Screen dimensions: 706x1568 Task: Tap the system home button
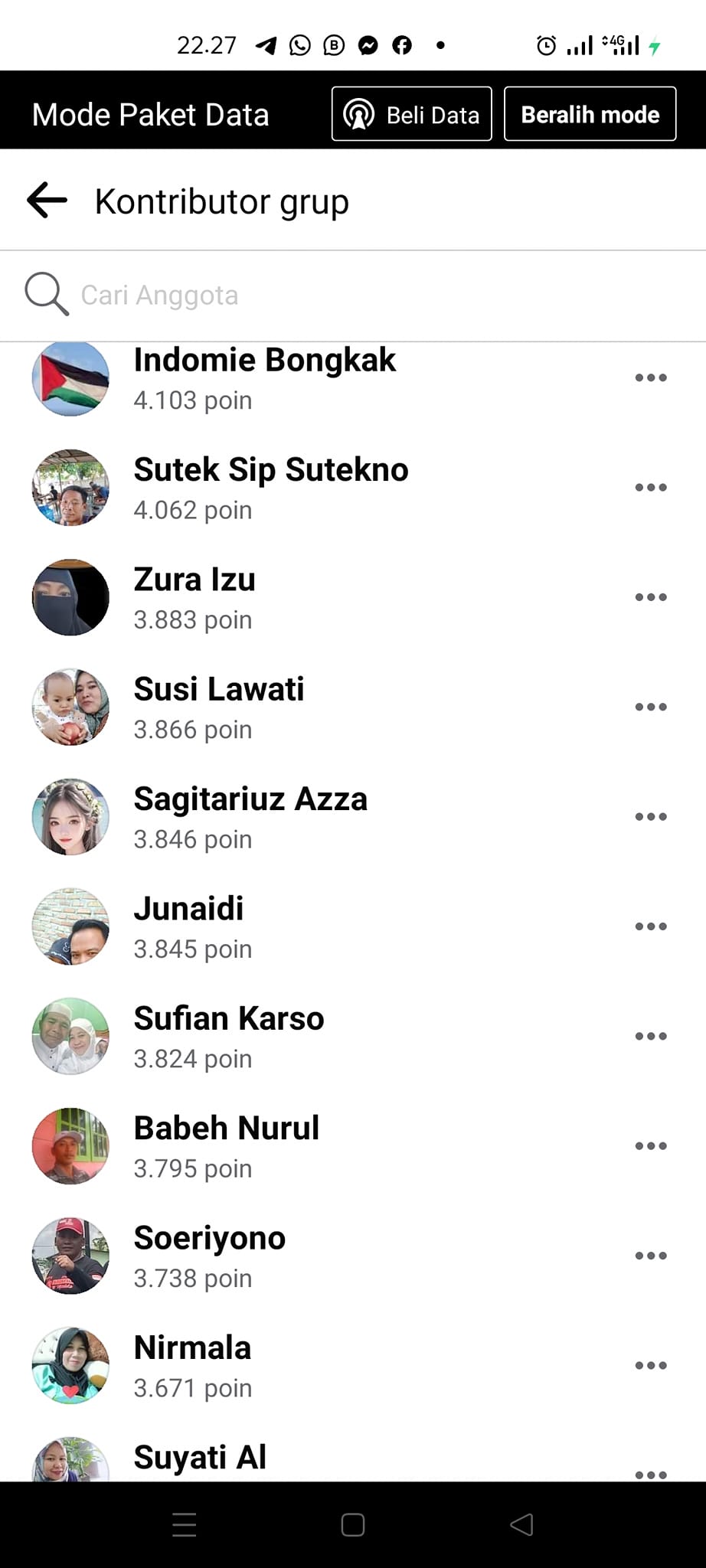tap(352, 1525)
